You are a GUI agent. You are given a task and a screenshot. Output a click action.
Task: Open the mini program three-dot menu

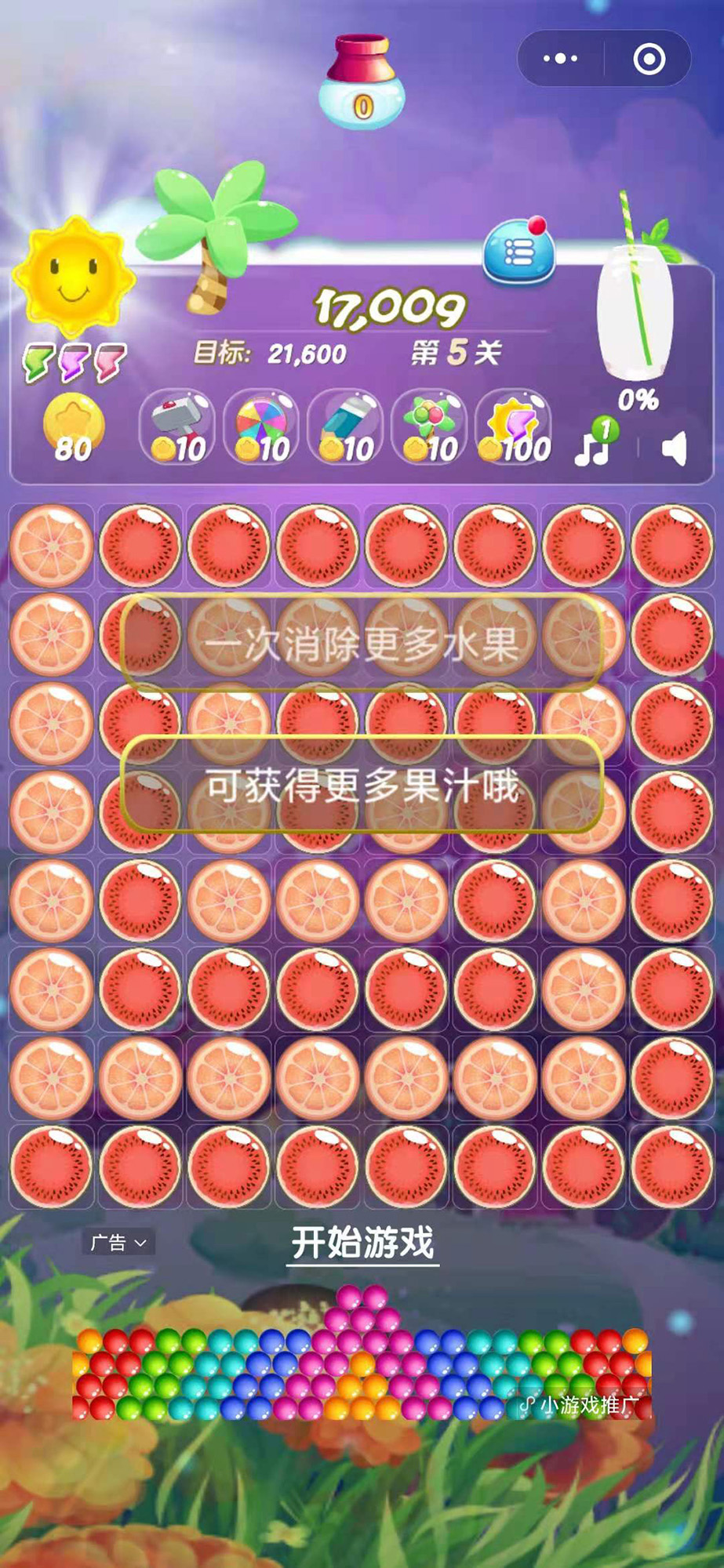pos(560,59)
